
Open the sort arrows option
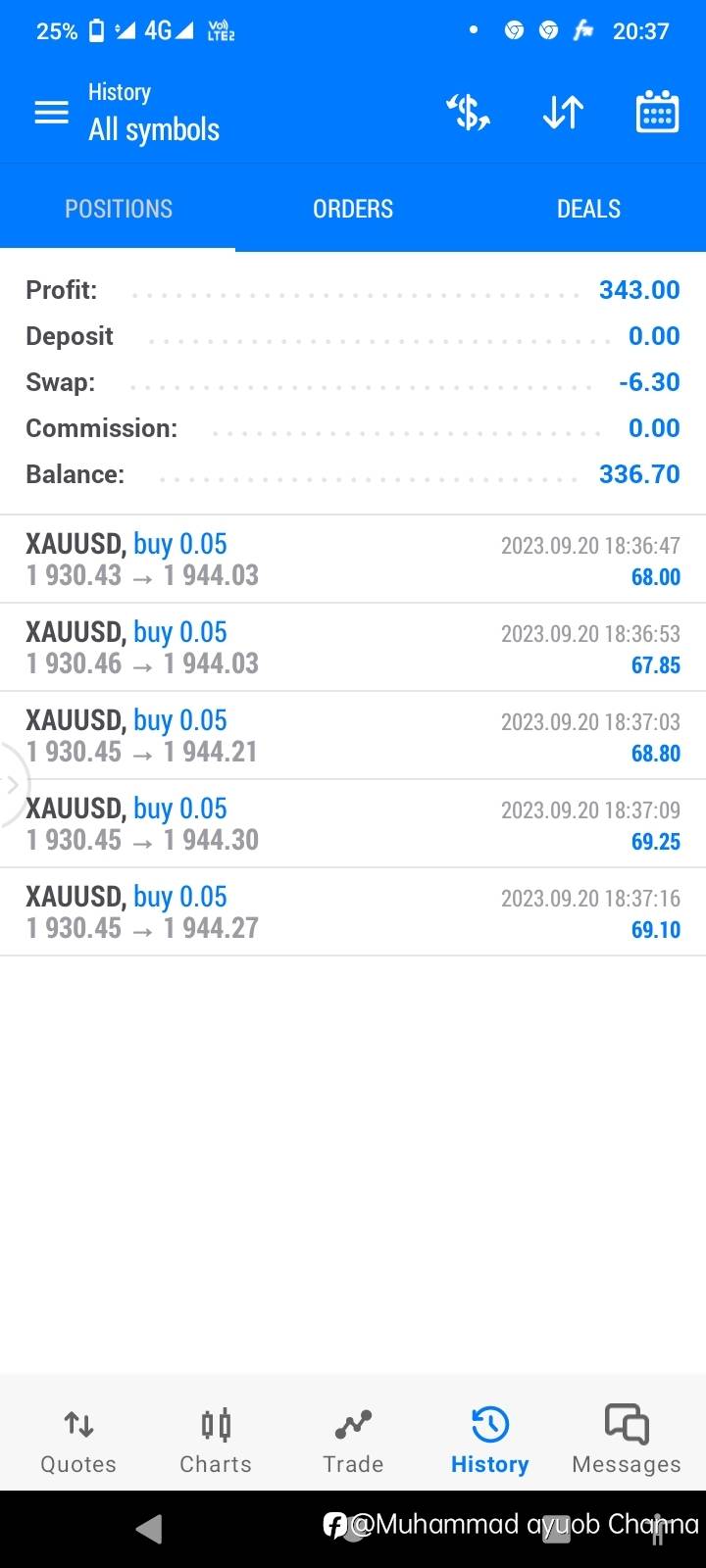[x=563, y=113]
